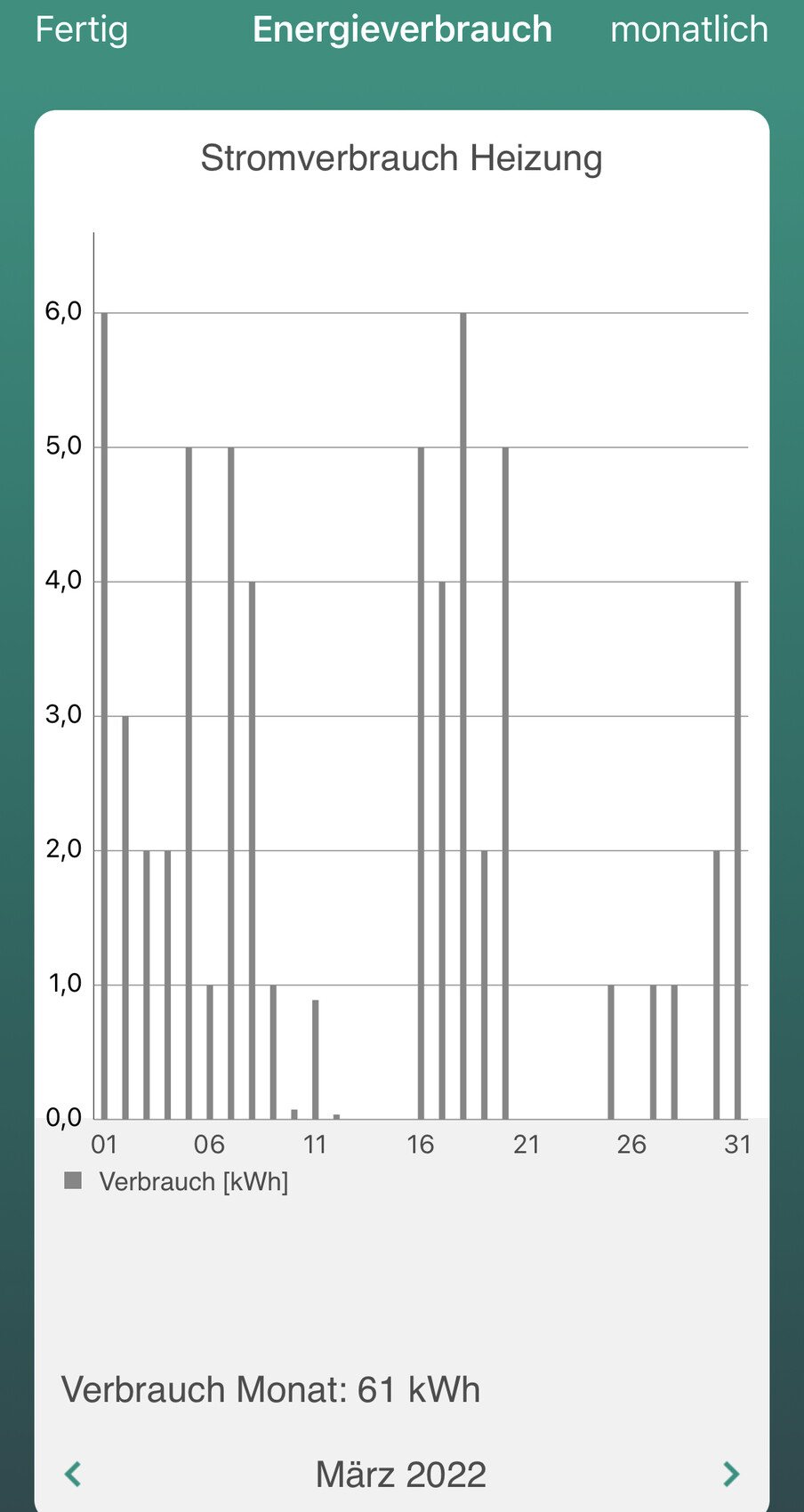
Task: Go to the next month after März 2022
Action: click(730, 1474)
